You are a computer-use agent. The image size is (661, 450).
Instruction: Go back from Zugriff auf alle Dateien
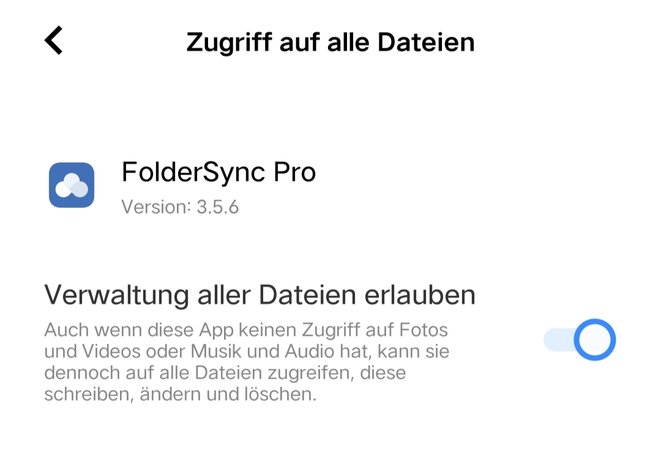[54, 41]
